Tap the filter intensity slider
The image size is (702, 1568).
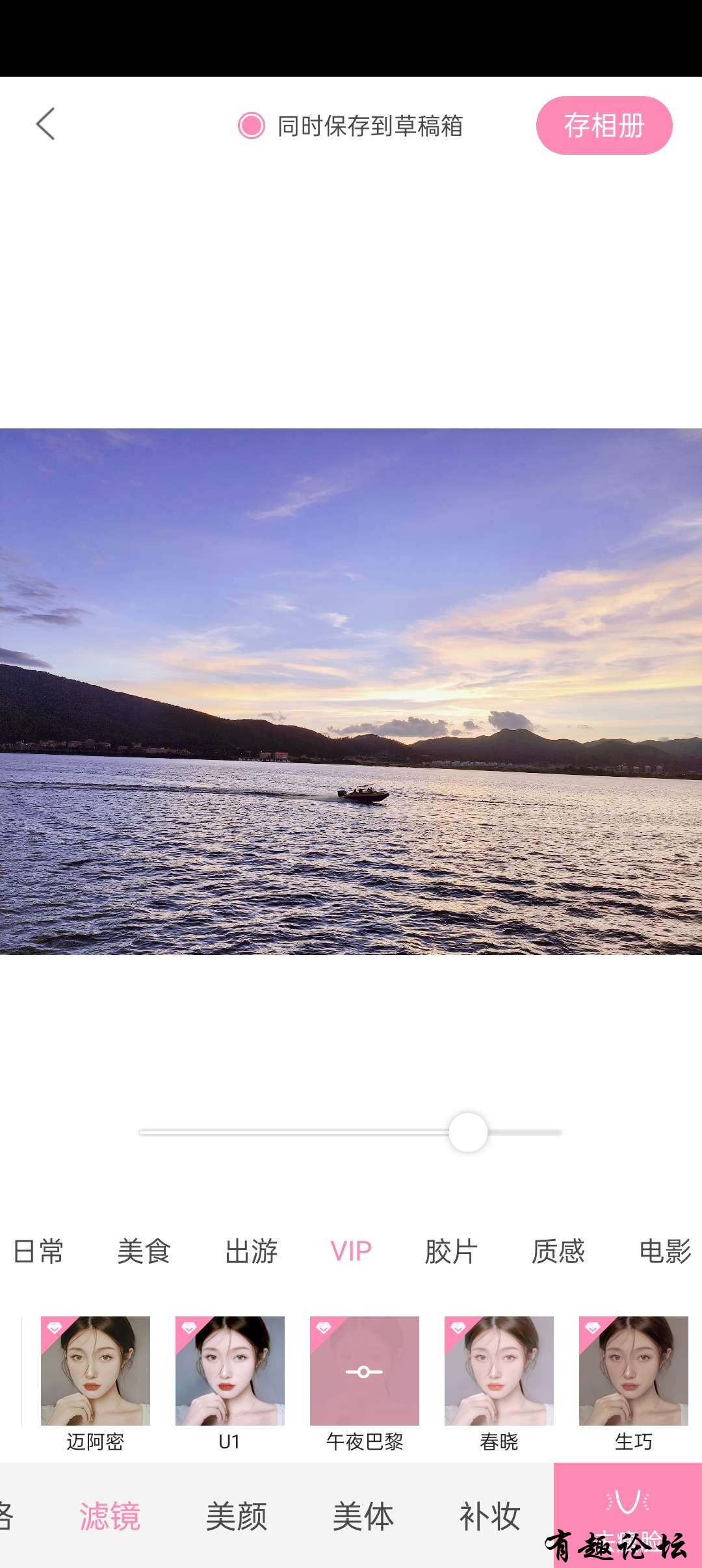pos(467,1132)
